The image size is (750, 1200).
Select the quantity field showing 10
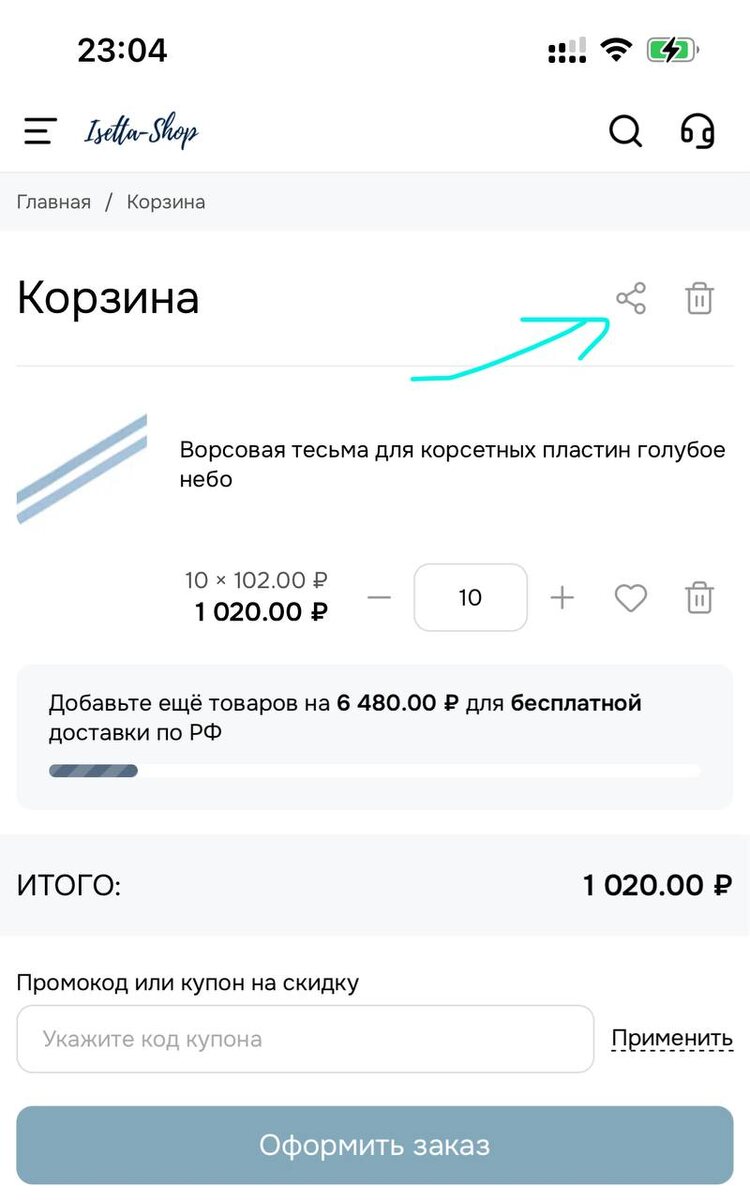[x=470, y=597]
